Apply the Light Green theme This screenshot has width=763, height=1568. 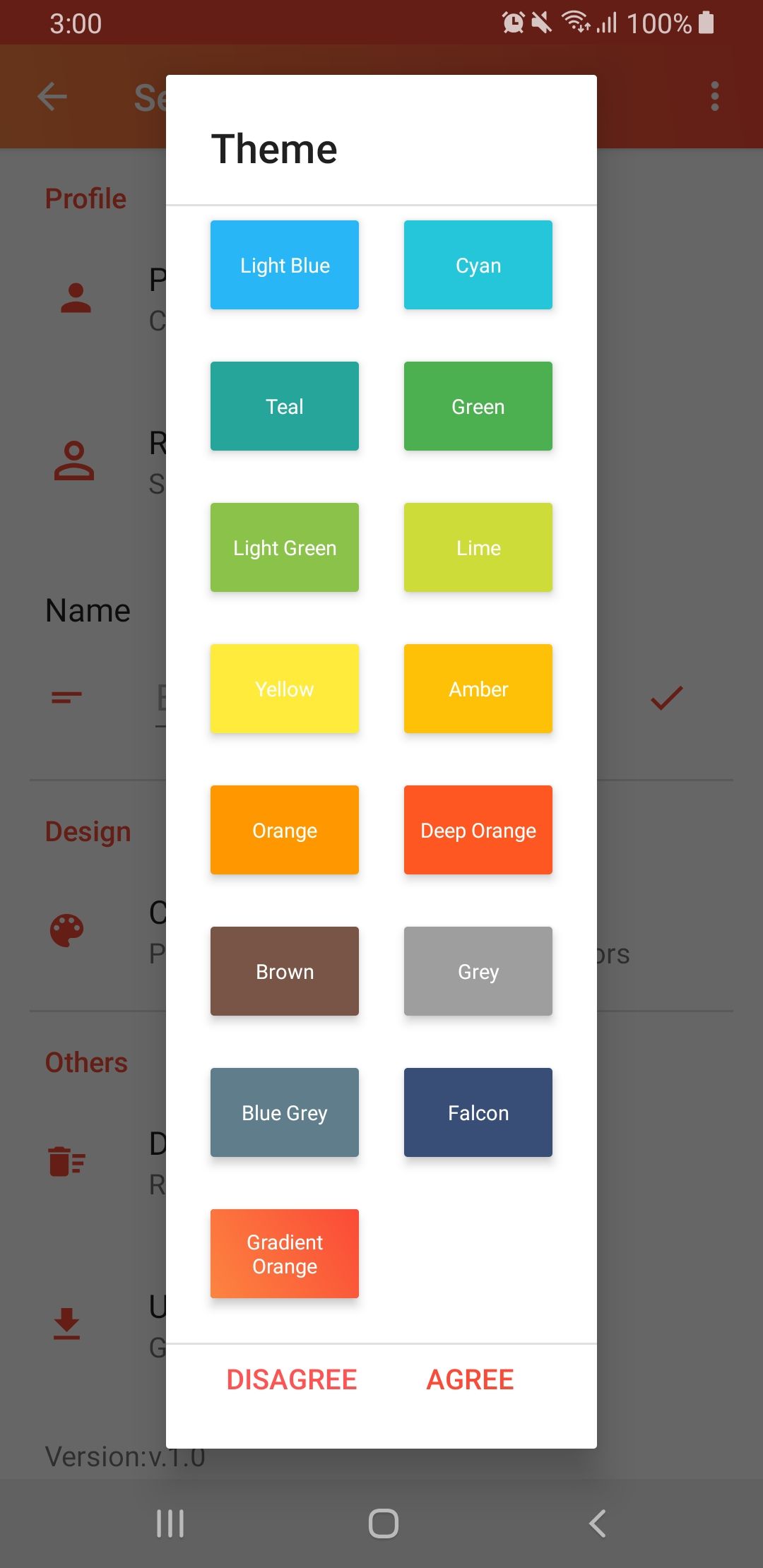(285, 547)
